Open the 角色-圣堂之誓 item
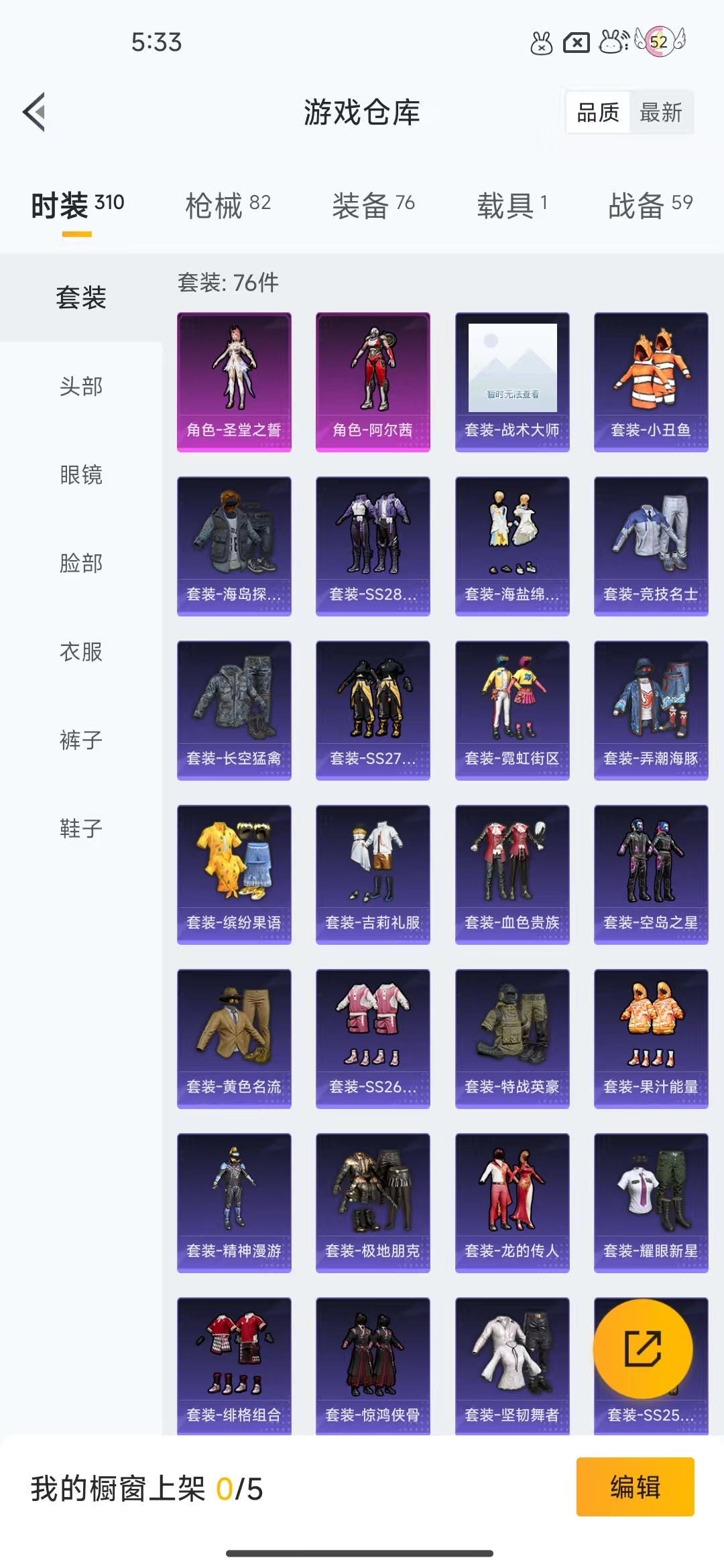Viewport: 724px width, 1568px height. (234, 382)
